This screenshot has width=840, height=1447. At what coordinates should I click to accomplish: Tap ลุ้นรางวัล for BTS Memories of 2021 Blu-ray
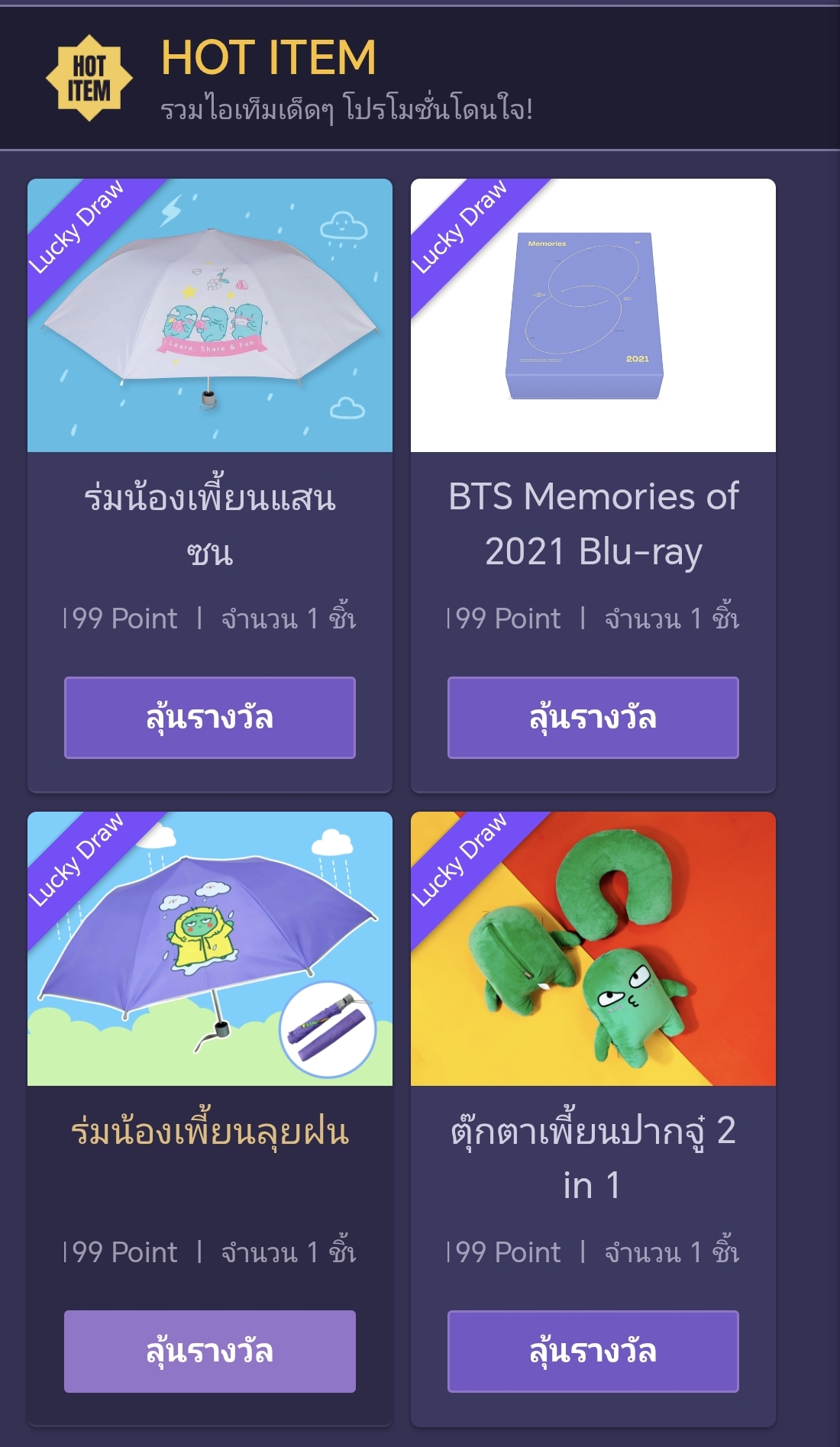[x=593, y=717]
